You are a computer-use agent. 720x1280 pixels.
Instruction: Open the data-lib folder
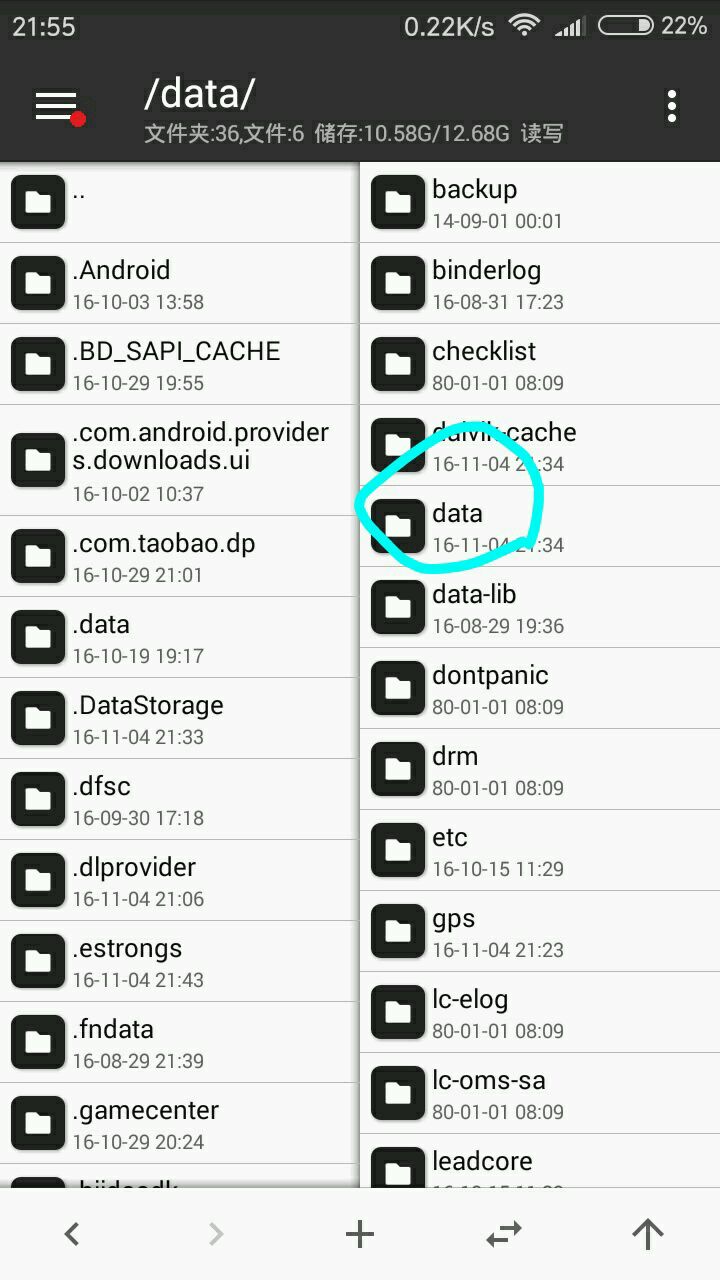tap(538, 607)
